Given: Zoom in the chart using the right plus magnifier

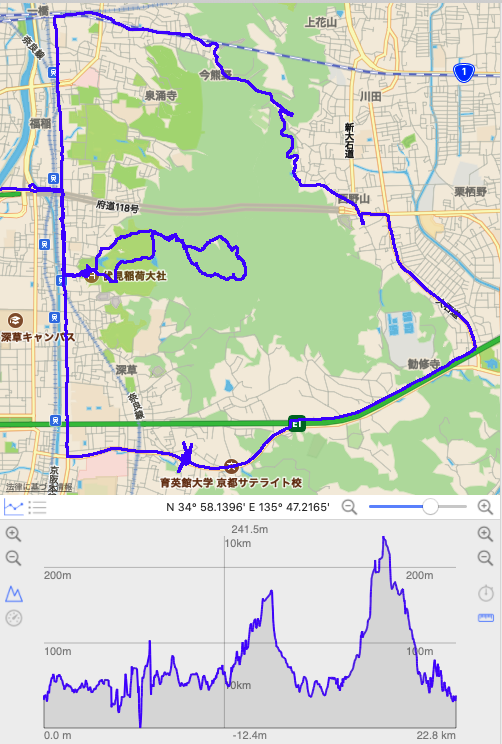Looking at the screenshot, I should click(x=485, y=534).
